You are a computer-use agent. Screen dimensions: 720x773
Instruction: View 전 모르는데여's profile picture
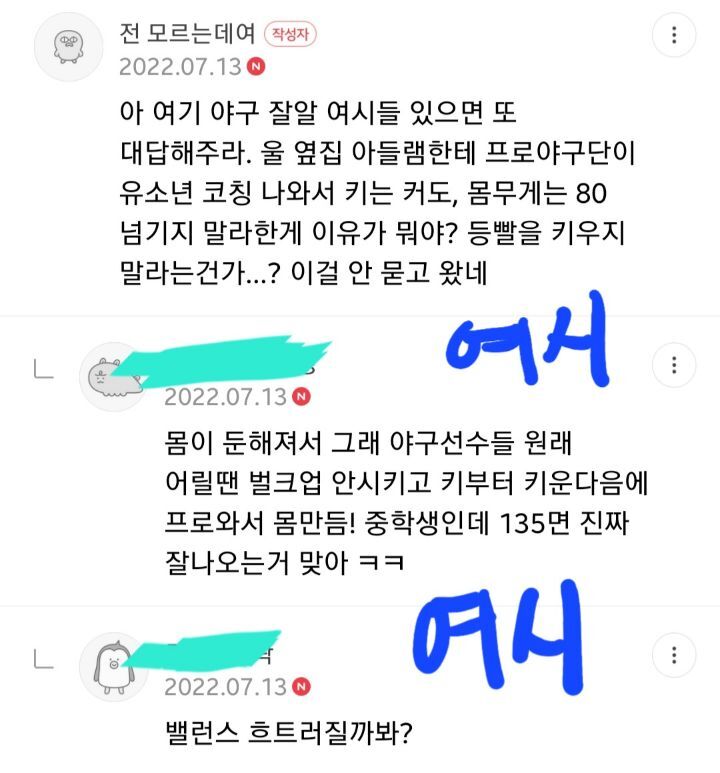[x=69, y=47]
